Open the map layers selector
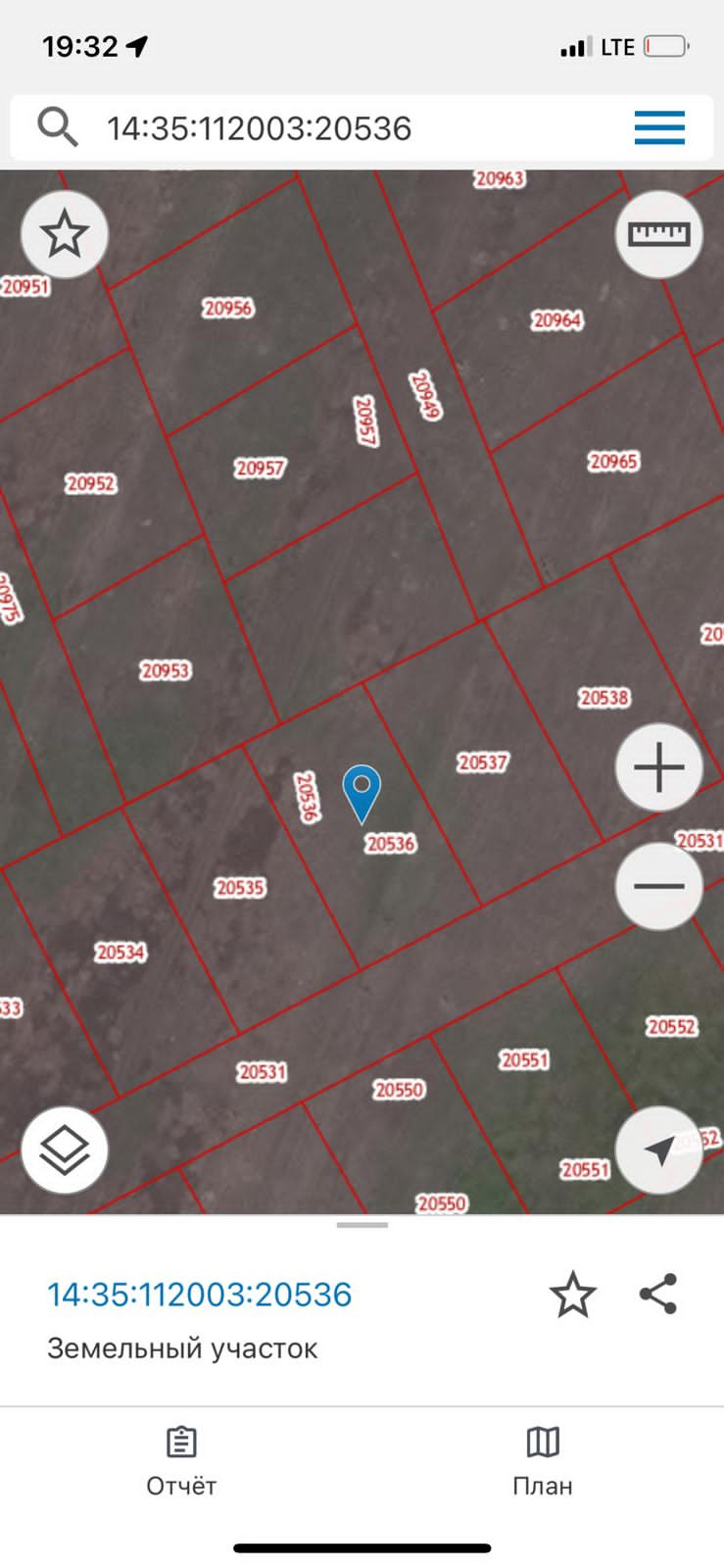The width and height of the screenshot is (724, 1568). [x=65, y=1150]
